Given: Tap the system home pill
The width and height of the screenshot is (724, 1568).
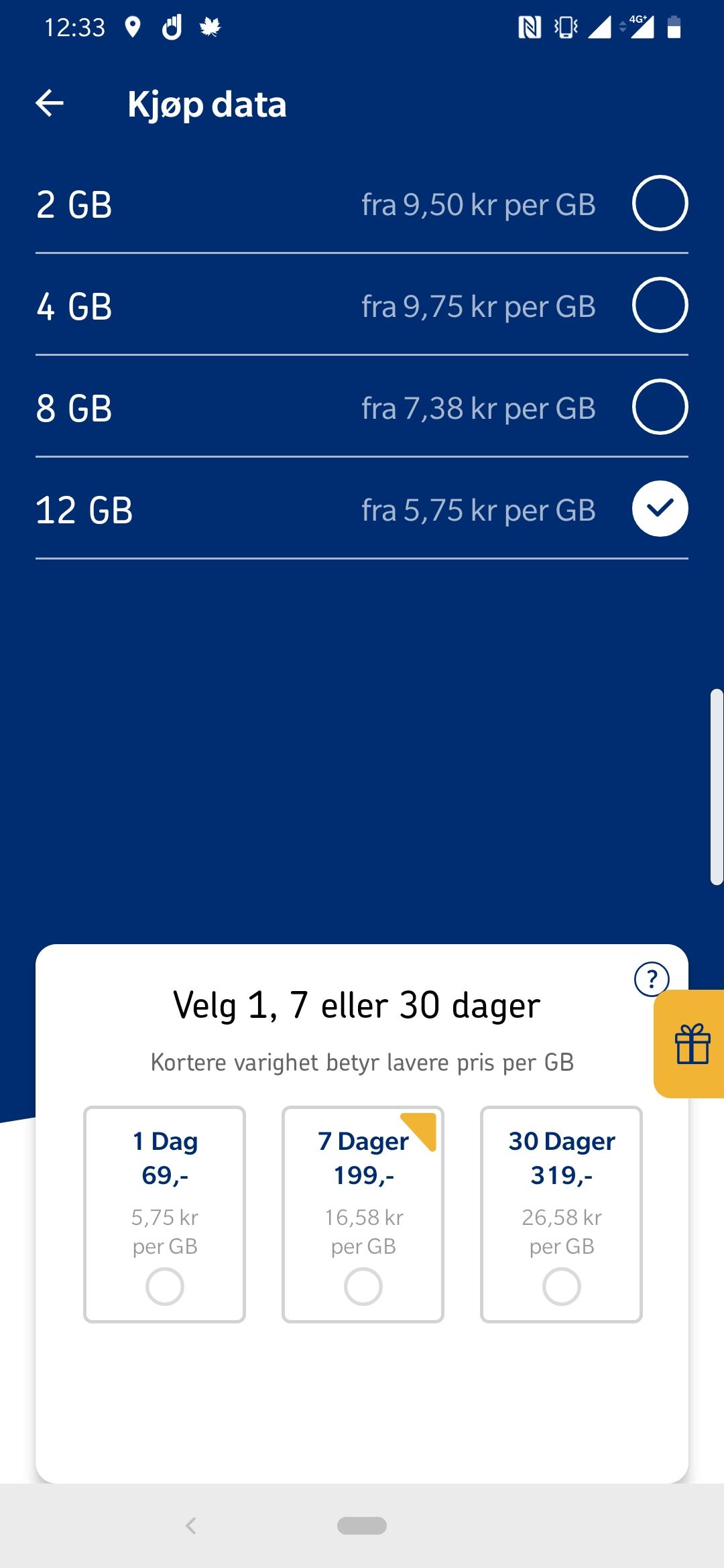Looking at the screenshot, I should coord(362,1526).
